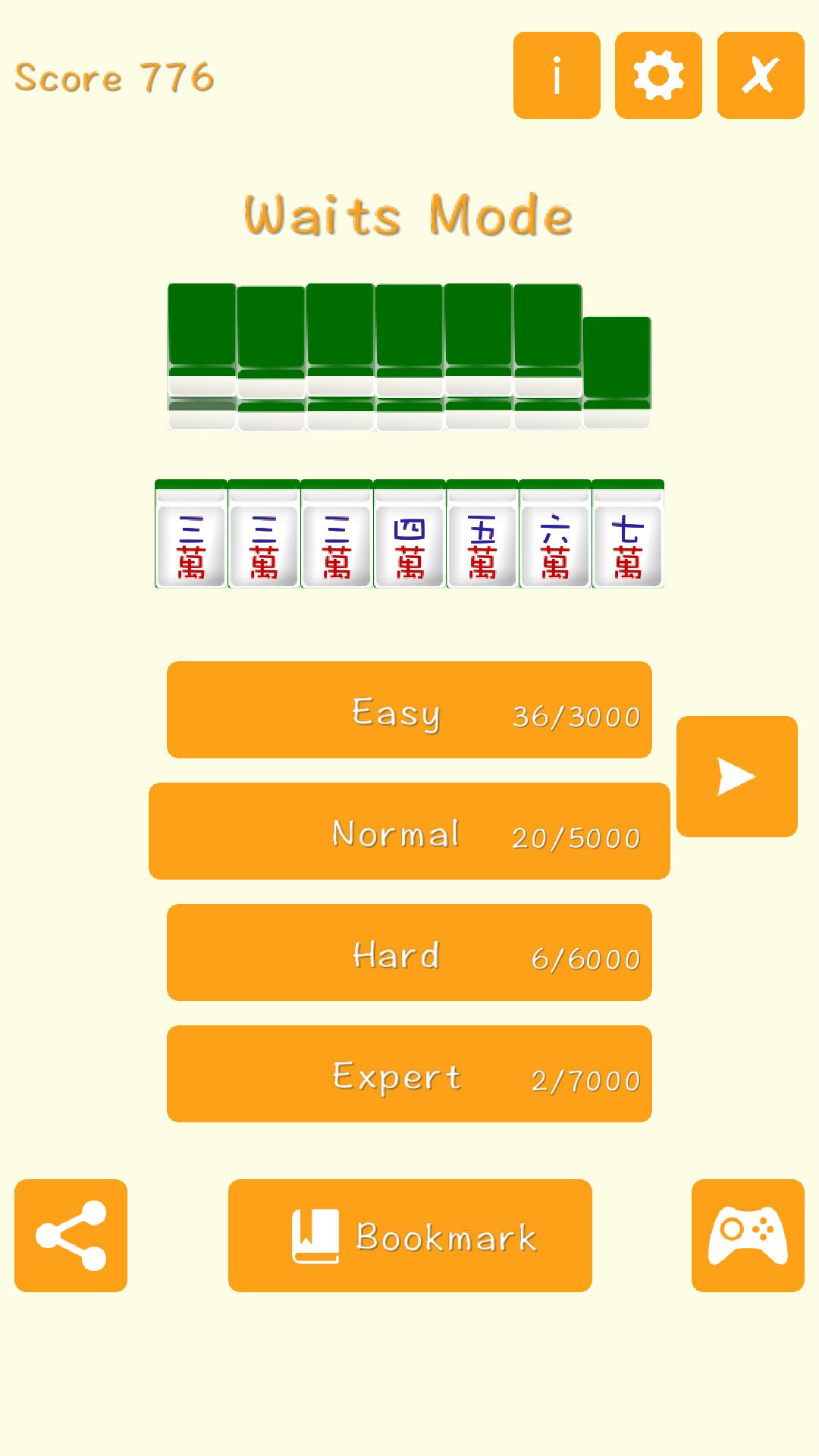The width and height of the screenshot is (819, 1456).
Task: Tap the Score 776 label
Action: 114,76
